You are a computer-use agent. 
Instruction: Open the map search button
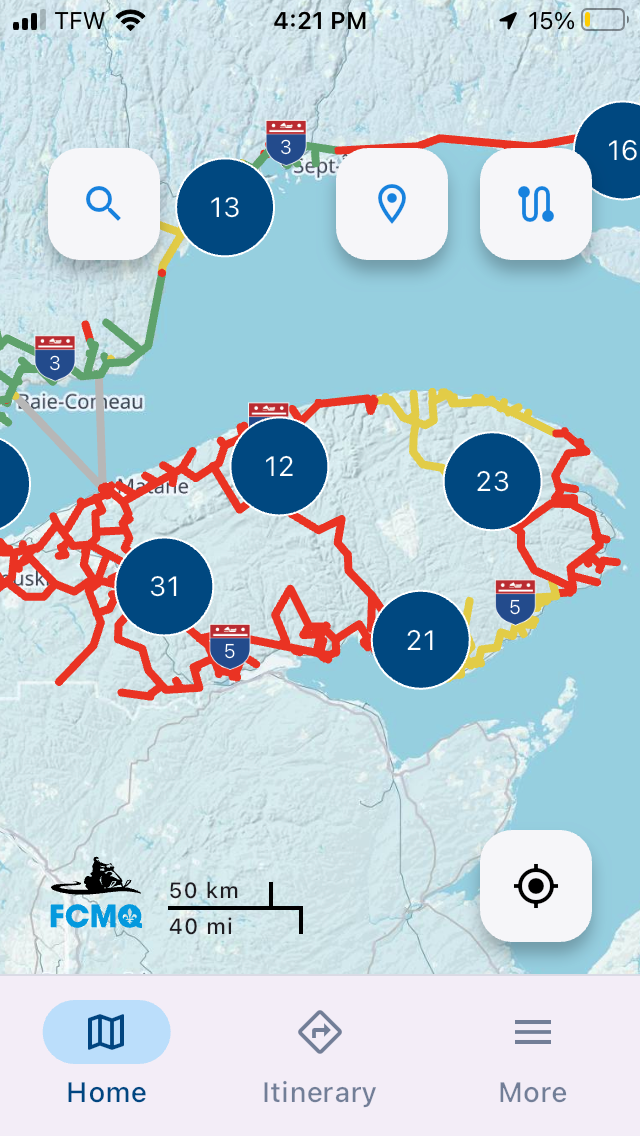click(104, 204)
